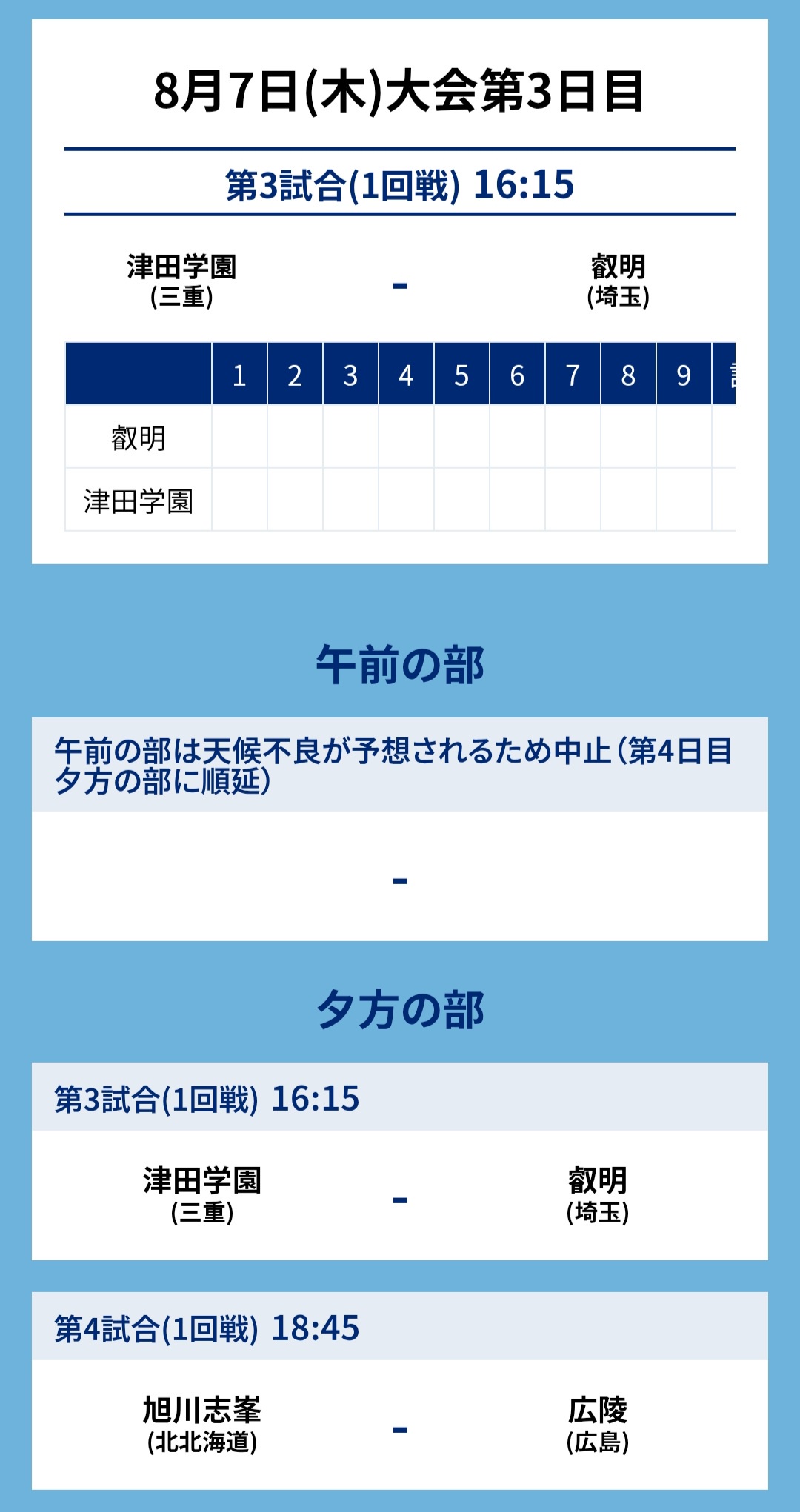Open the featured 第3試合 scoreboard card at the top

point(400,292)
